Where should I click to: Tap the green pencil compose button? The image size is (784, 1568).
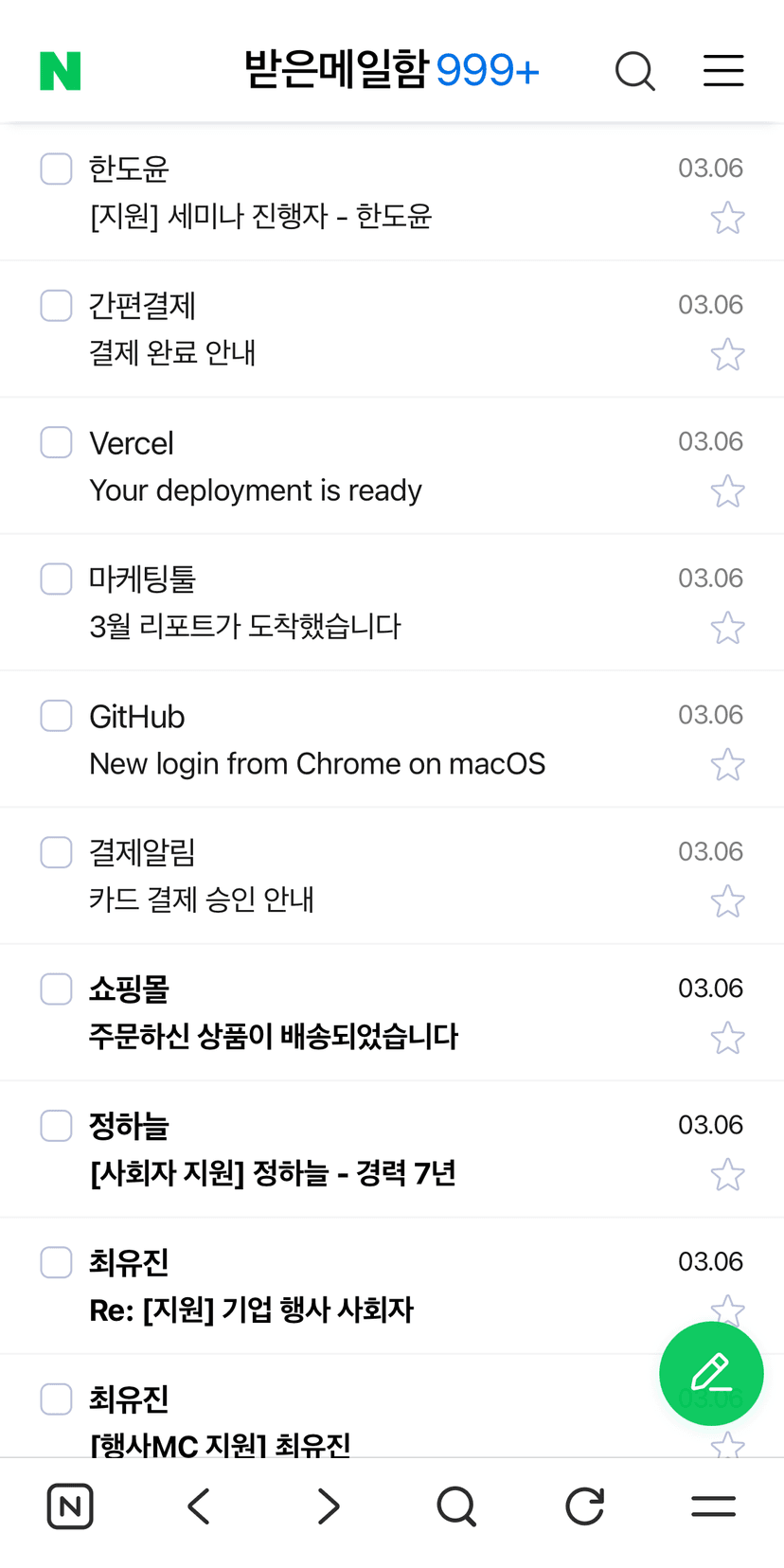coord(711,1373)
